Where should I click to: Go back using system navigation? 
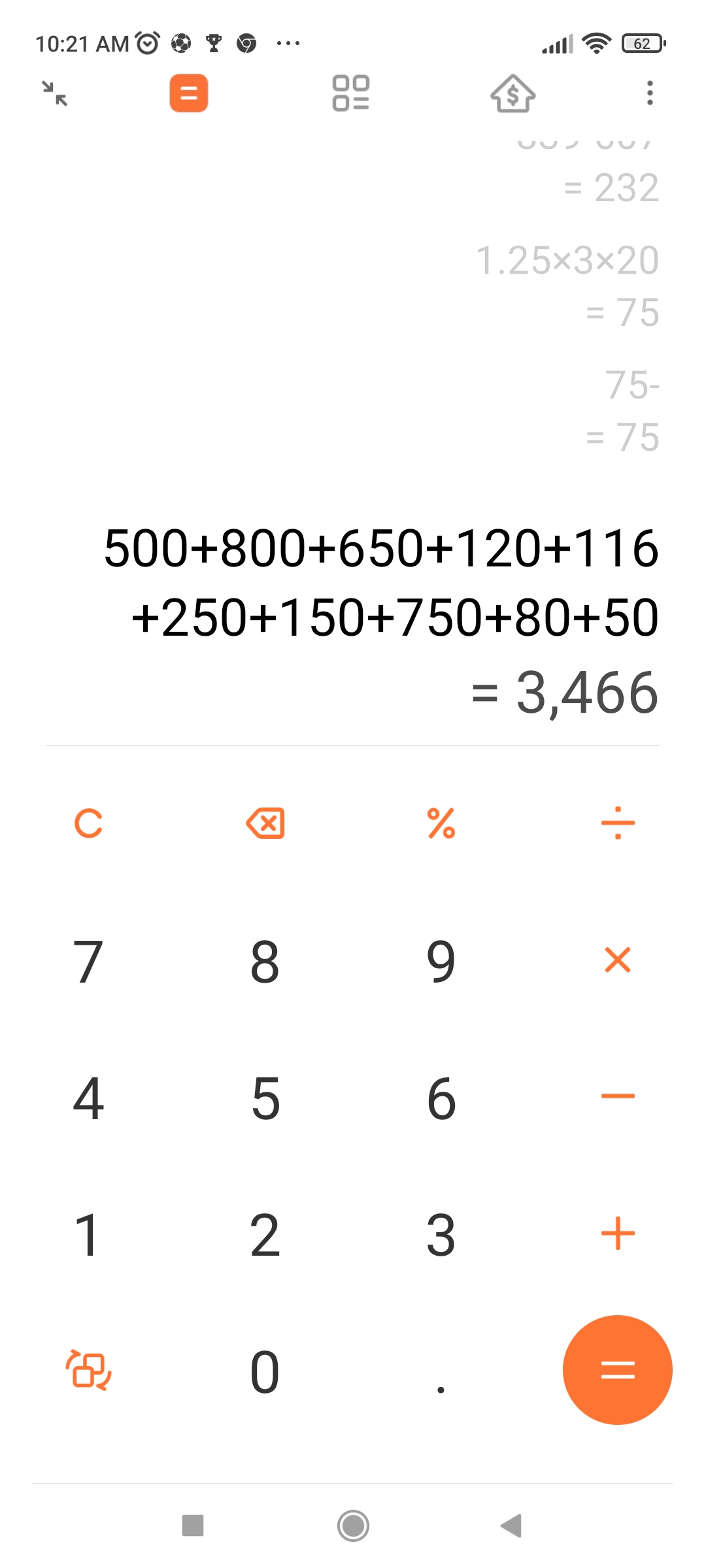pos(511,1526)
